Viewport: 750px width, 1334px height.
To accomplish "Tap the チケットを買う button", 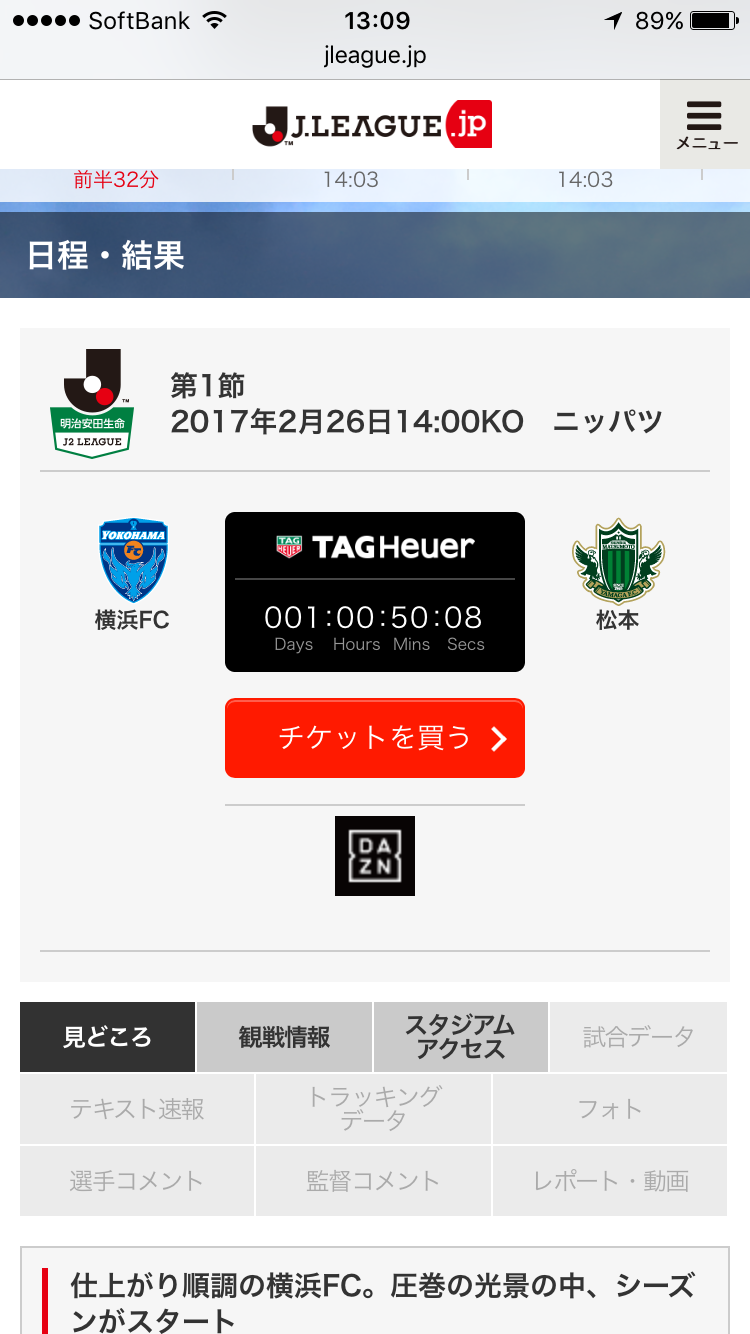I will pos(375,738).
